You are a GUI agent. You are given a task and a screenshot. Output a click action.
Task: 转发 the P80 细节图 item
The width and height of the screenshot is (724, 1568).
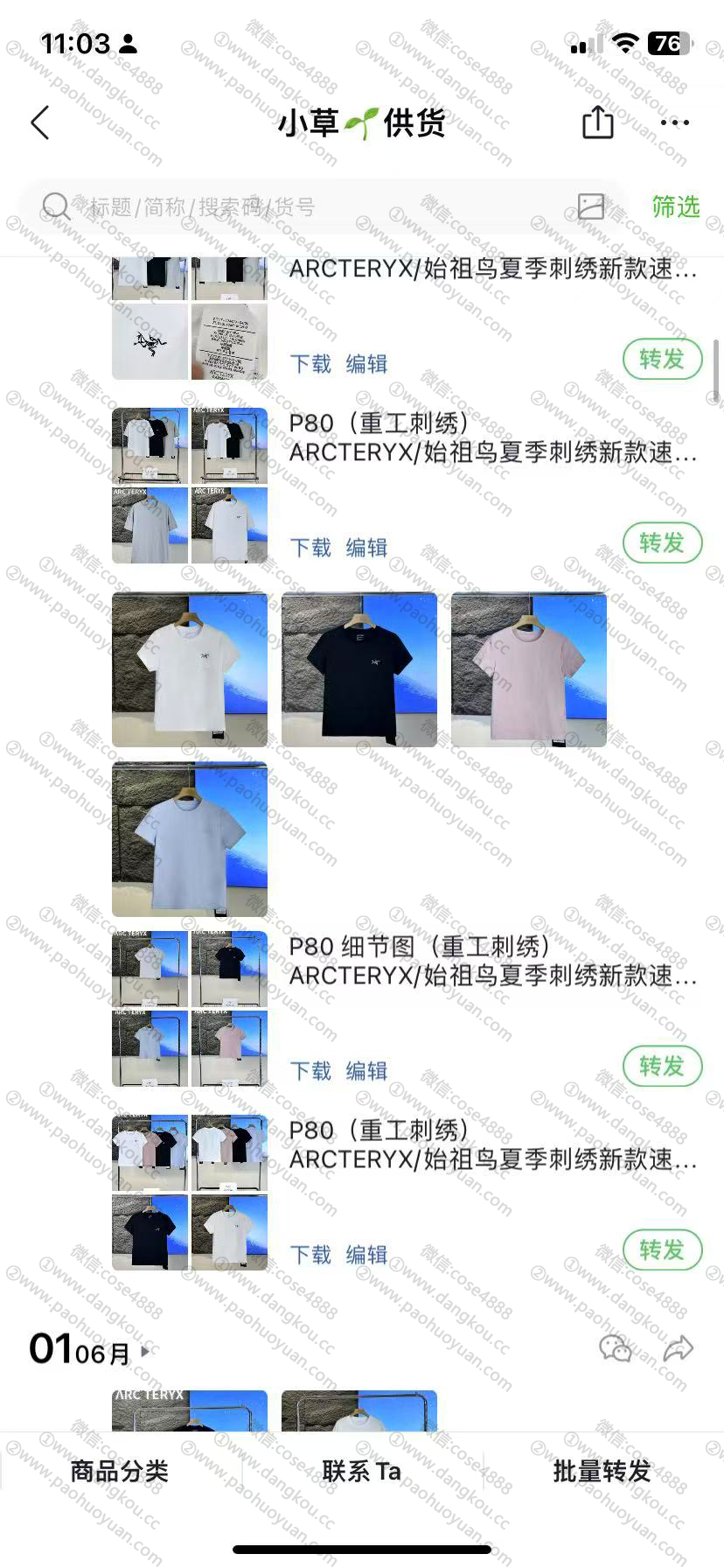tap(662, 1066)
